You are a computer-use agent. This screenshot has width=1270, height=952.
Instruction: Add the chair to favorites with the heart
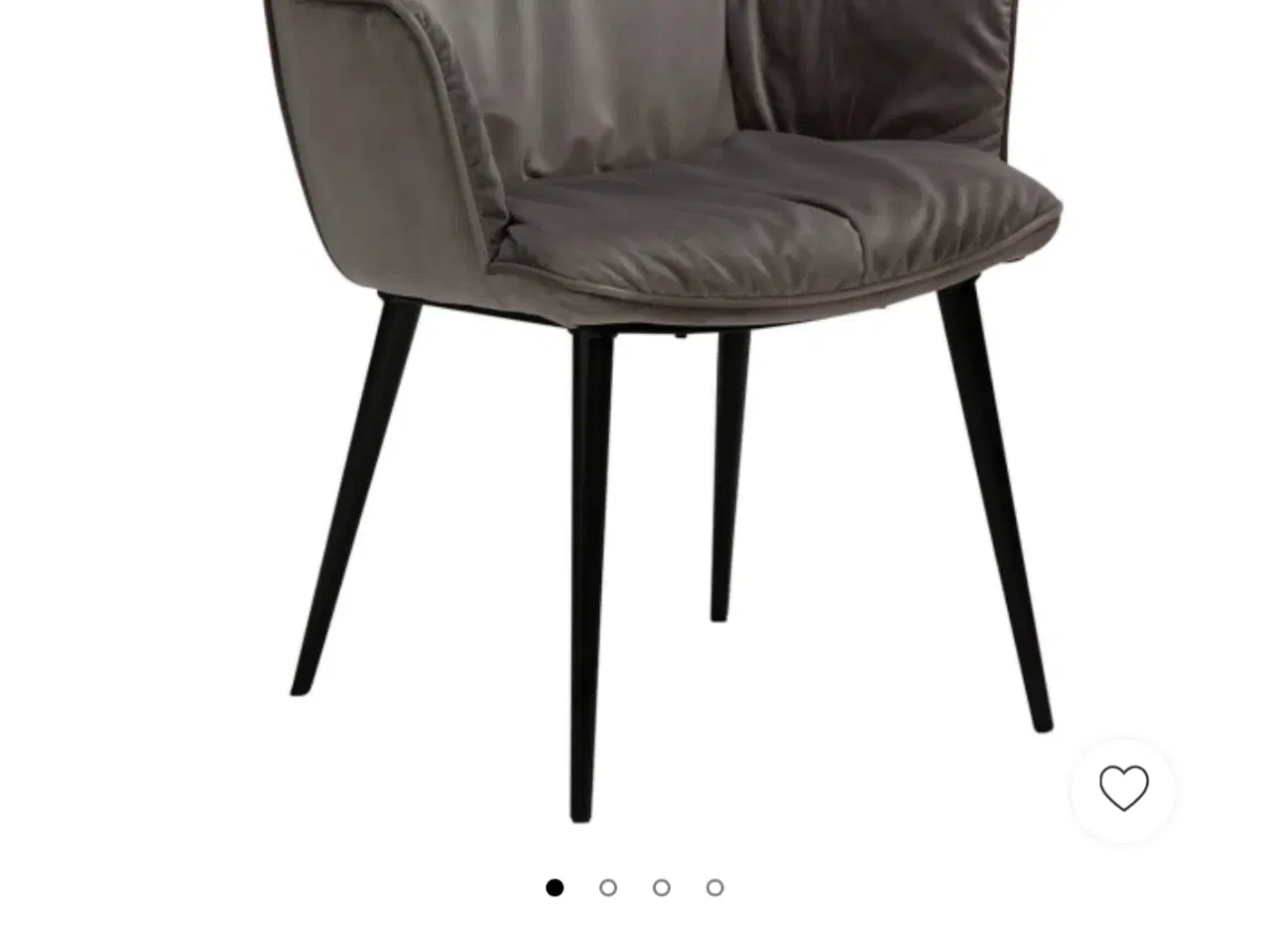point(1123,789)
